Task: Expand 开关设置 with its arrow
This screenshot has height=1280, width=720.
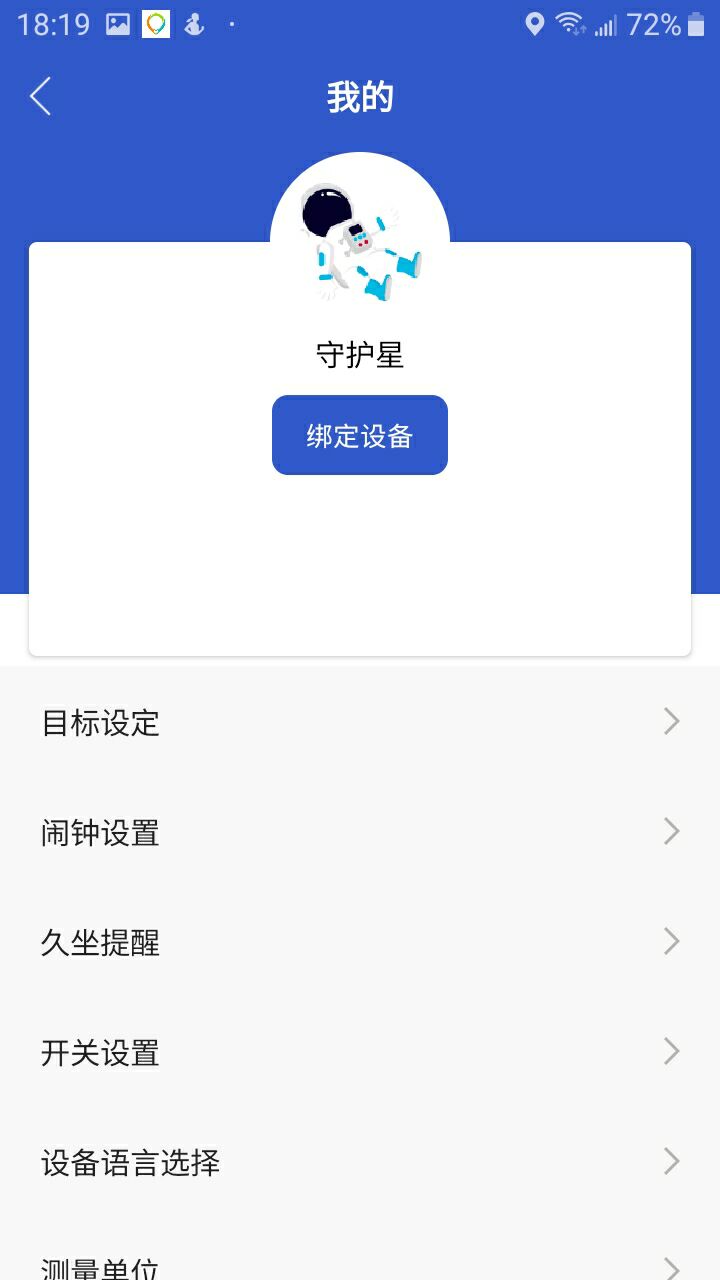Action: click(x=671, y=1051)
